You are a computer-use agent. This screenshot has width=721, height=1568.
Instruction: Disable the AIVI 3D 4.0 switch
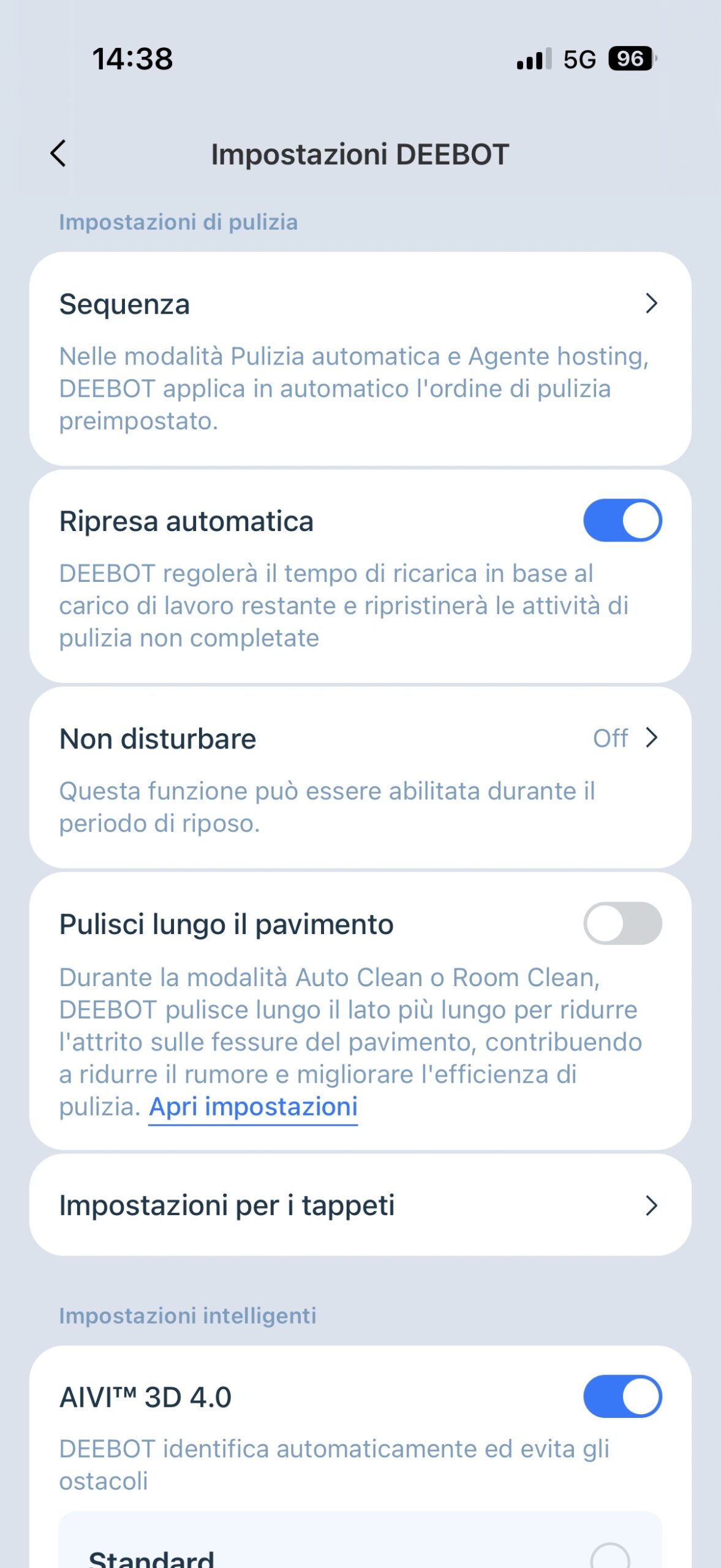pos(622,1396)
